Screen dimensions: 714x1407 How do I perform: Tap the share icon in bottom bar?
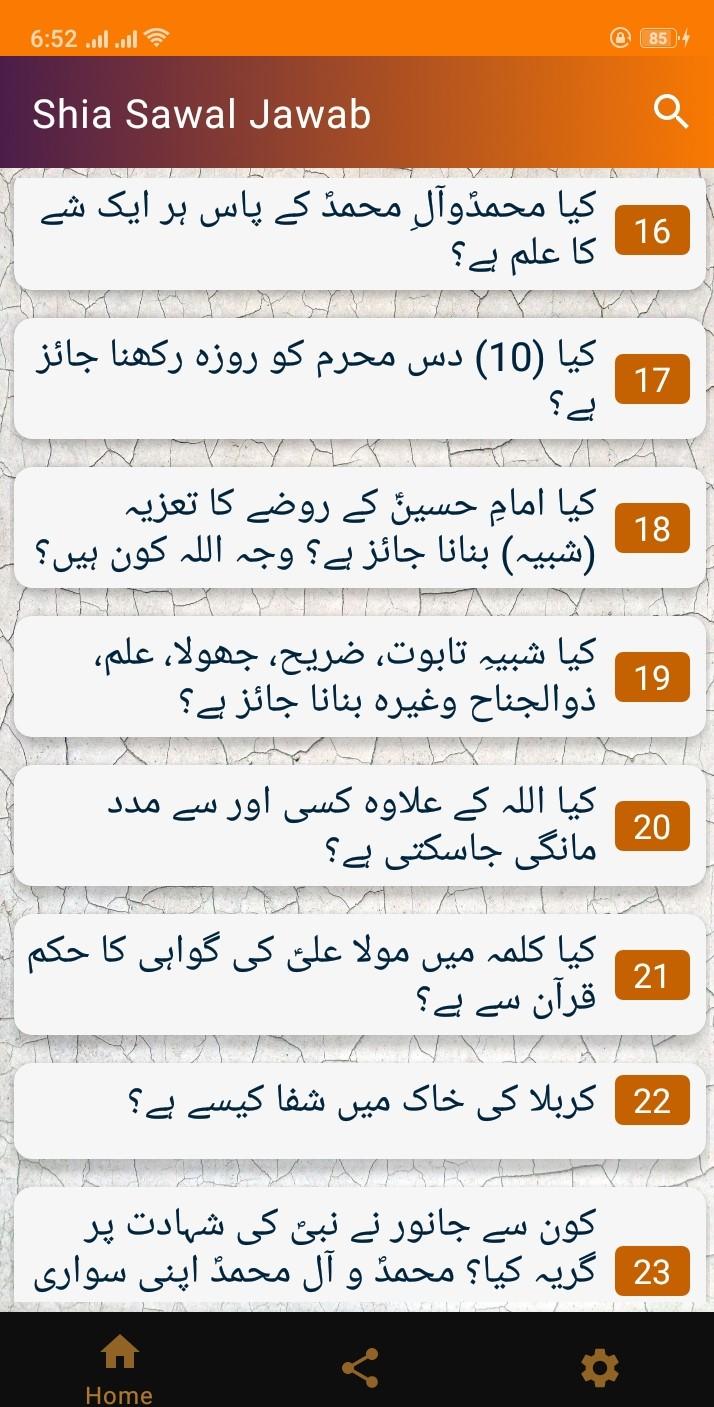click(x=359, y=1367)
